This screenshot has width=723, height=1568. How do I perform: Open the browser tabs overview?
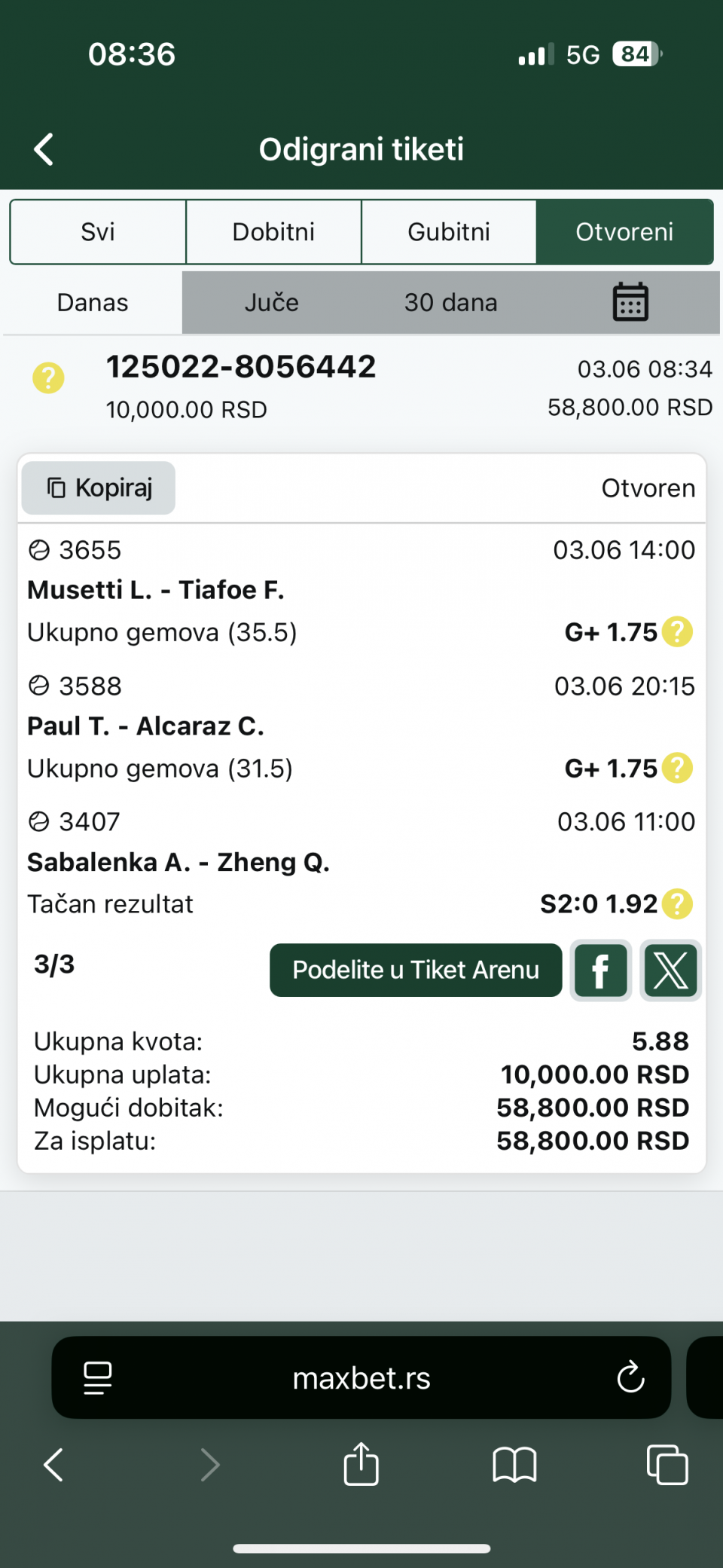[x=667, y=1465]
